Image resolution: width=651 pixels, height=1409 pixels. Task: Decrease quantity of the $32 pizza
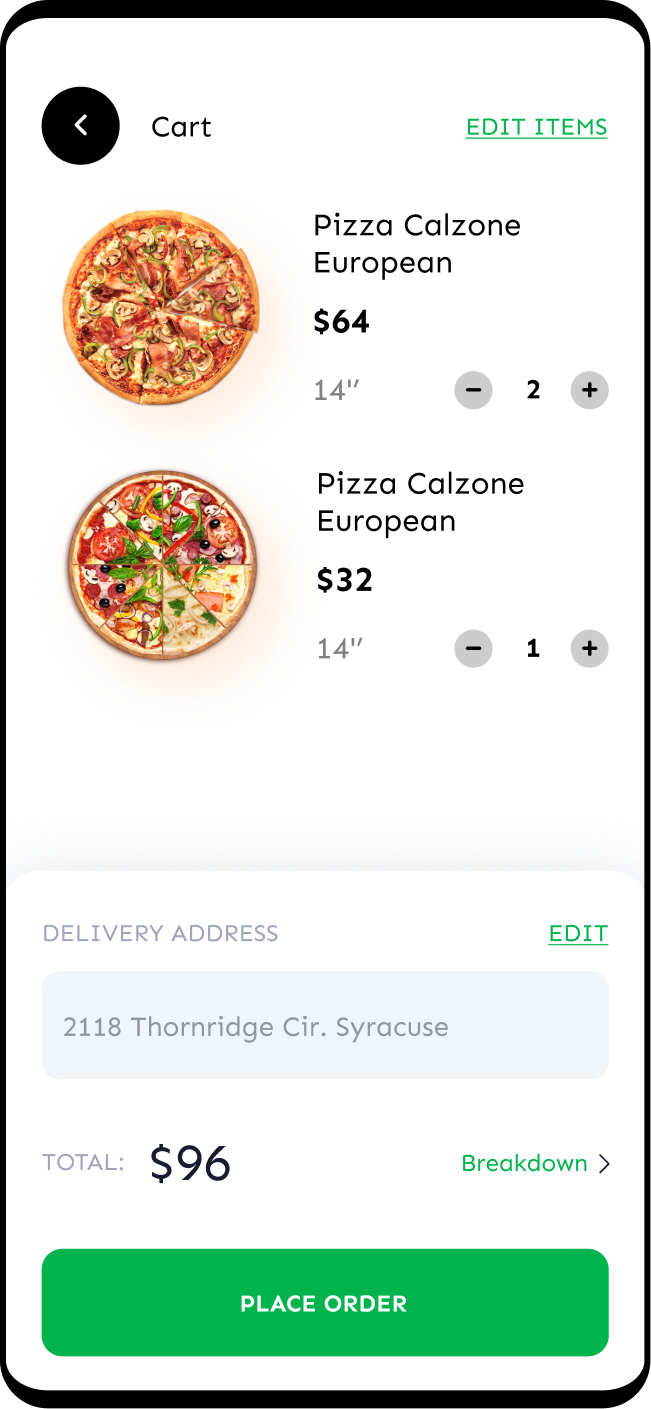click(x=473, y=648)
